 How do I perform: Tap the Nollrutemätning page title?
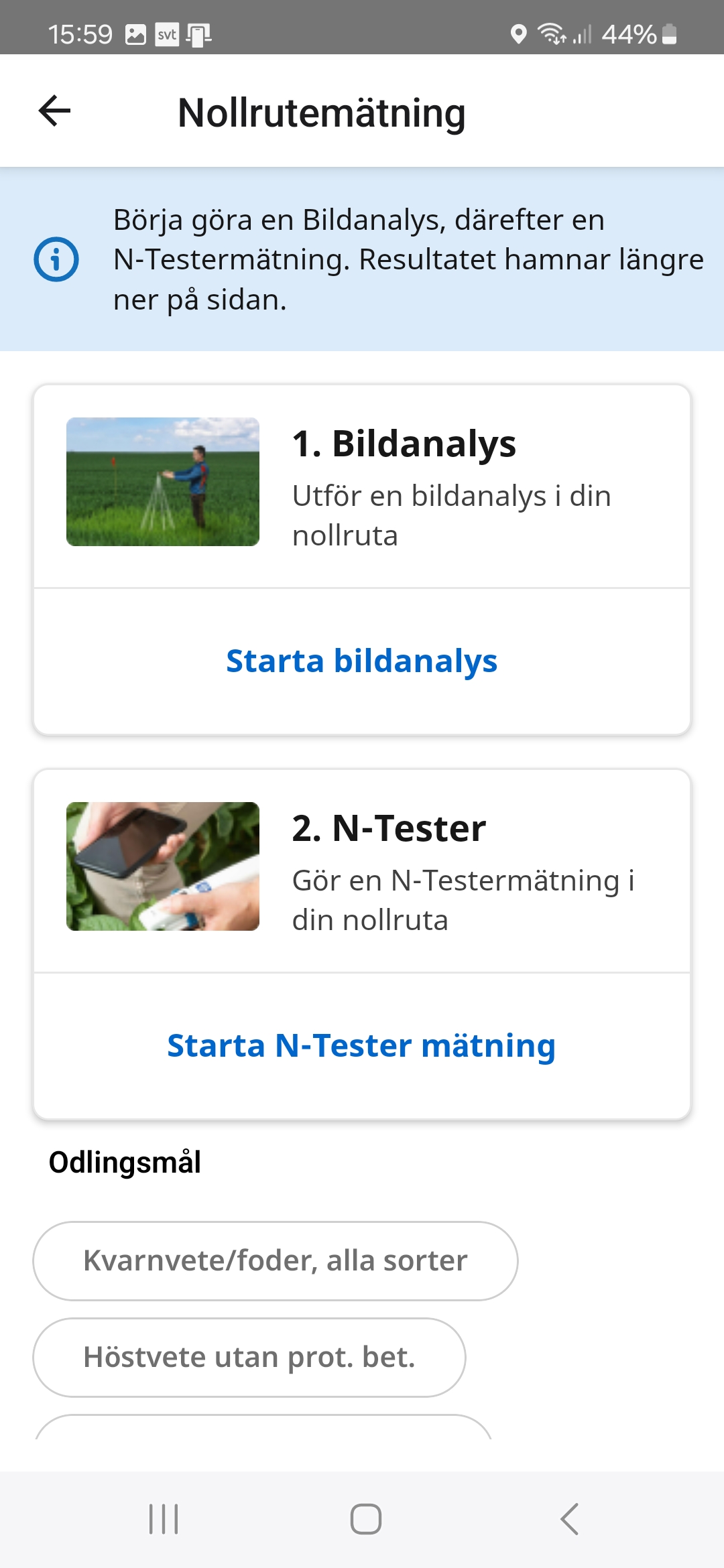321,112
